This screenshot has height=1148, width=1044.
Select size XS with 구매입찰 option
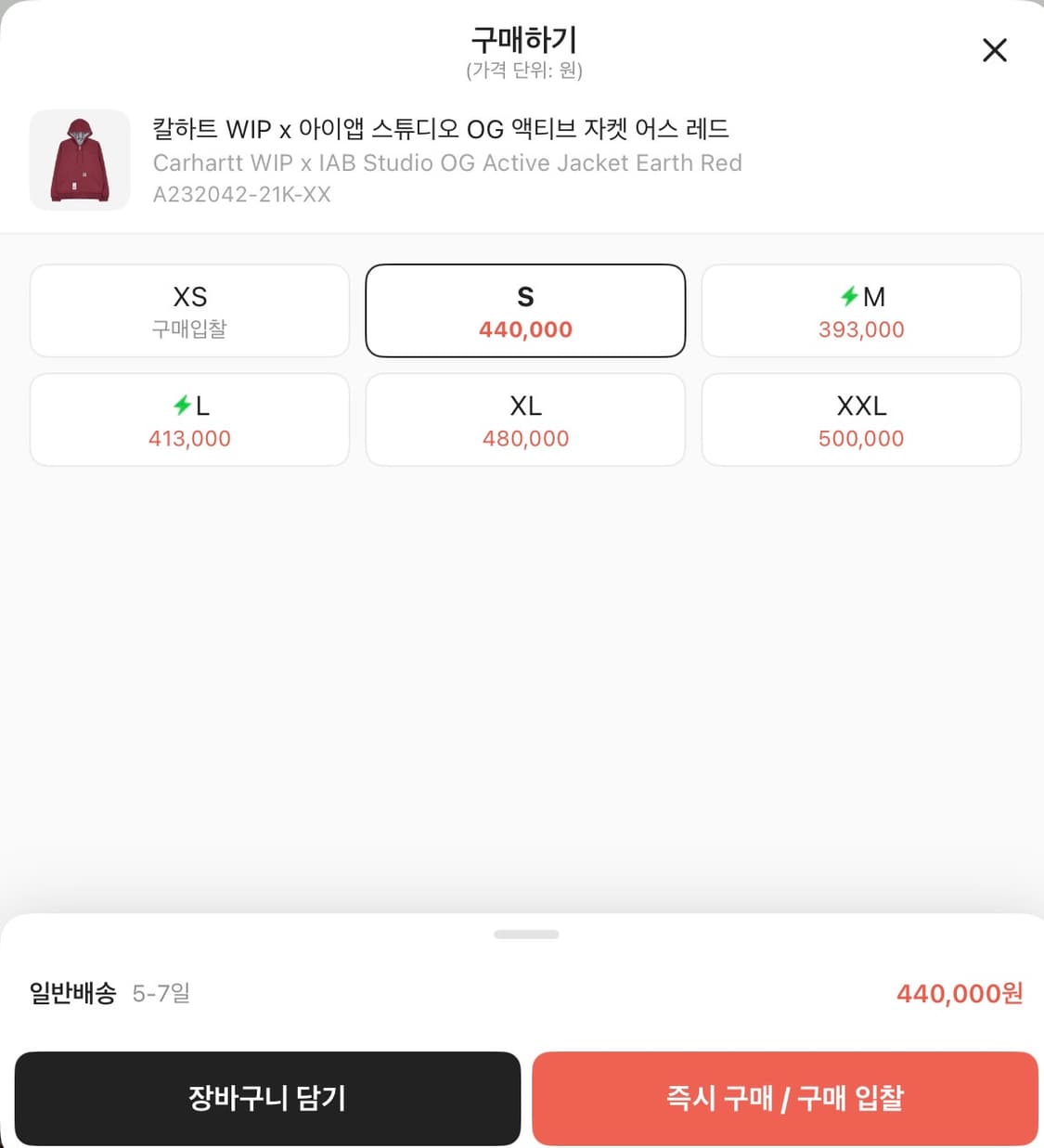click(189, 311)
